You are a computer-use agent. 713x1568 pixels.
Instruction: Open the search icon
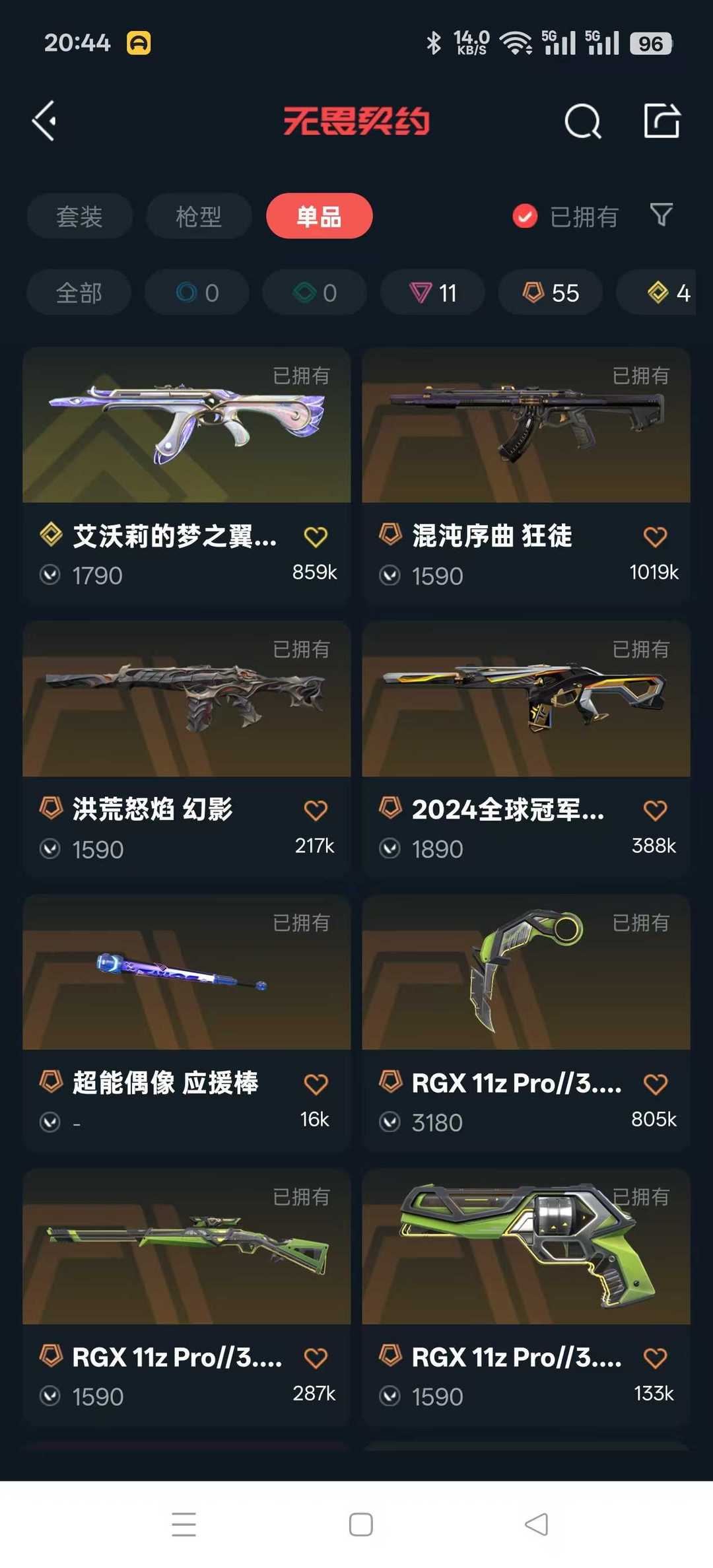coord(583,121)
